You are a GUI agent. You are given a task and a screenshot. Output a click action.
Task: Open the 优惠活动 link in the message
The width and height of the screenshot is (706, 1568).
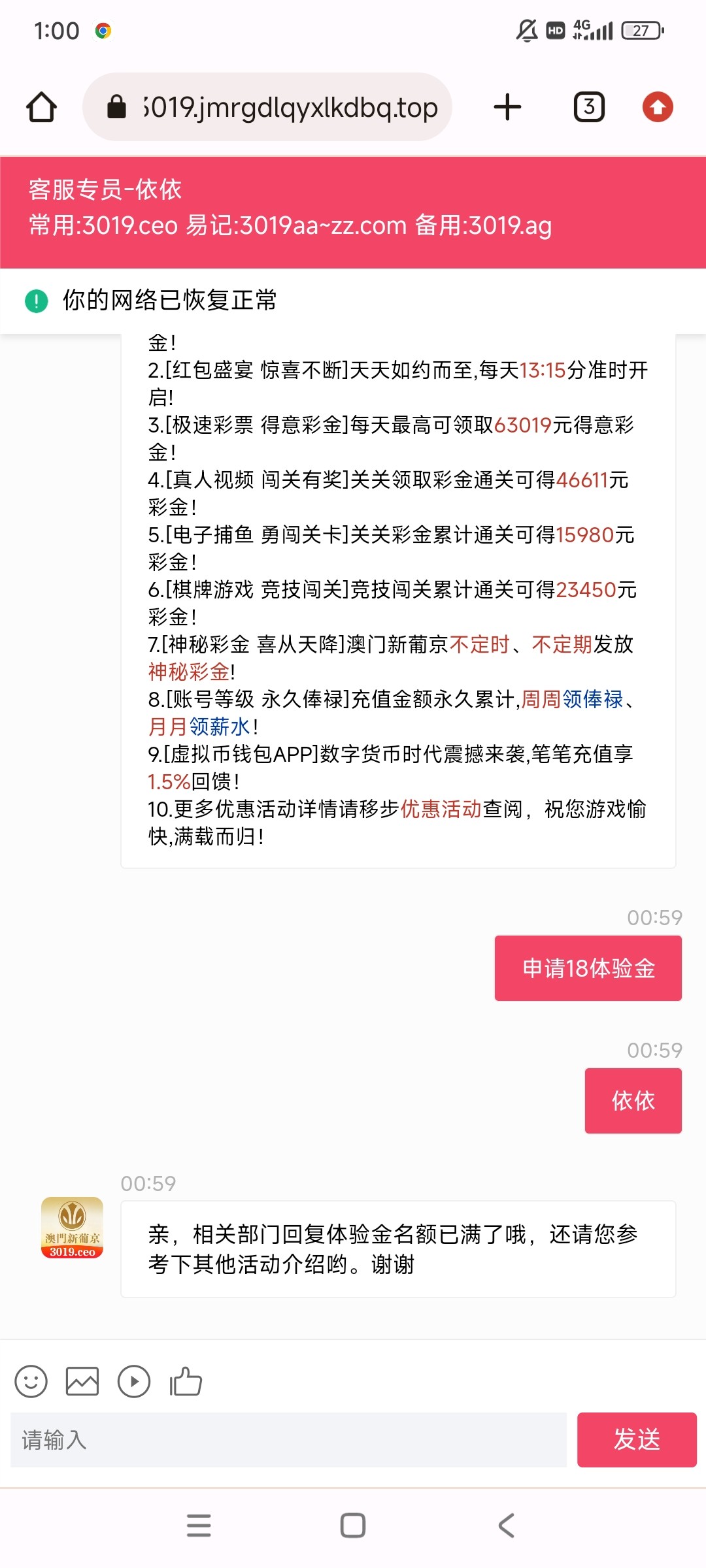pyautogui.click(x=441, y=809)
